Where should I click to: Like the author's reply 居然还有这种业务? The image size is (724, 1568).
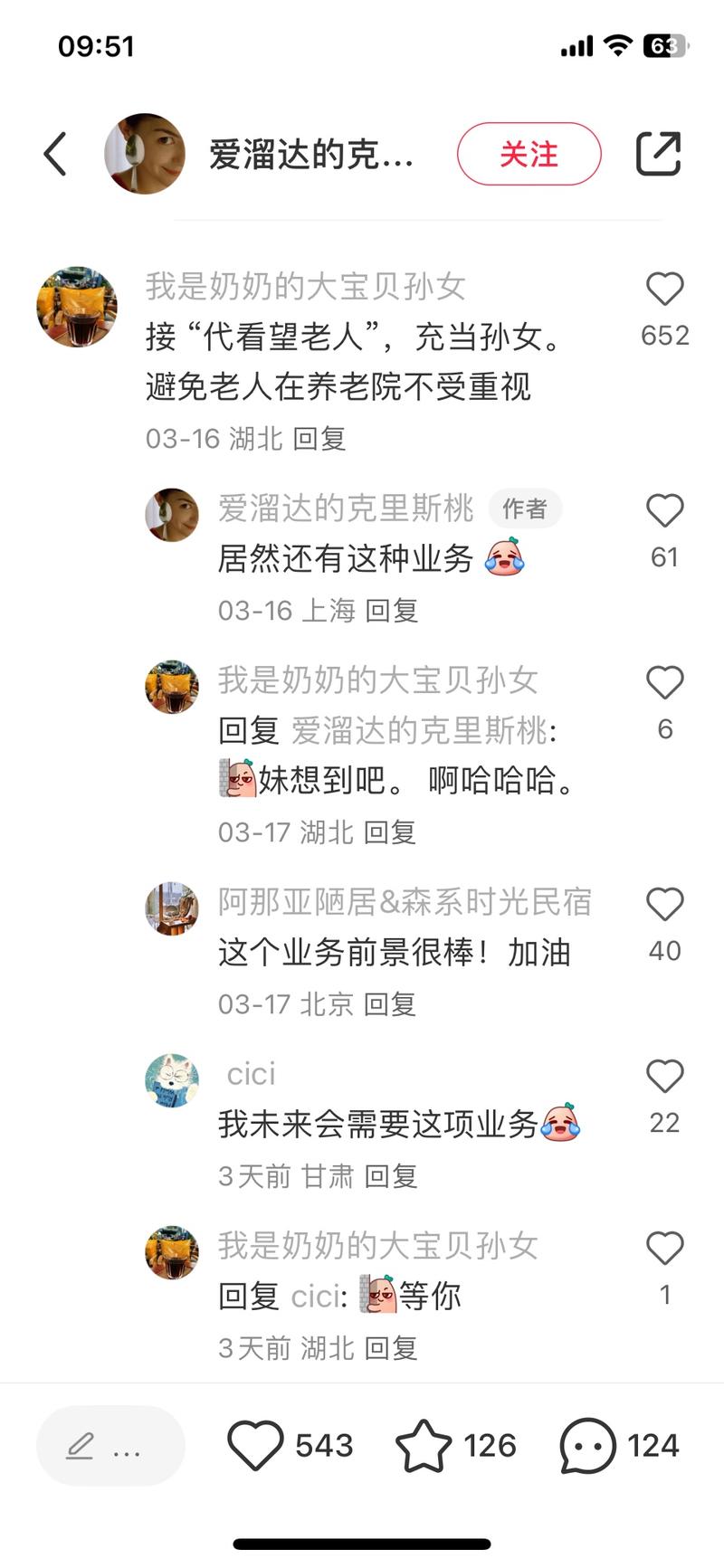click(664, 511)
